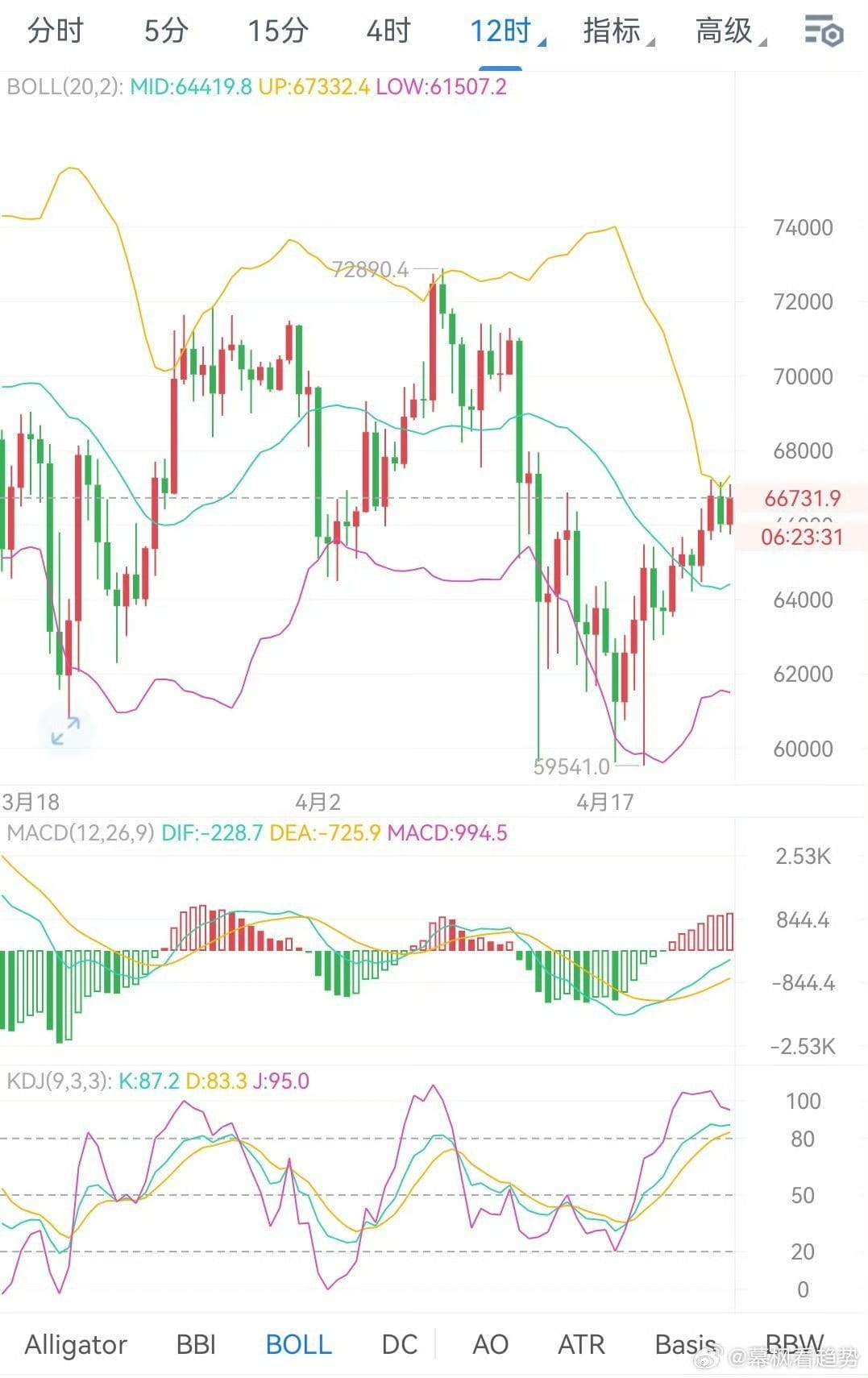Open the BBI indicator

pos(195,1344)
